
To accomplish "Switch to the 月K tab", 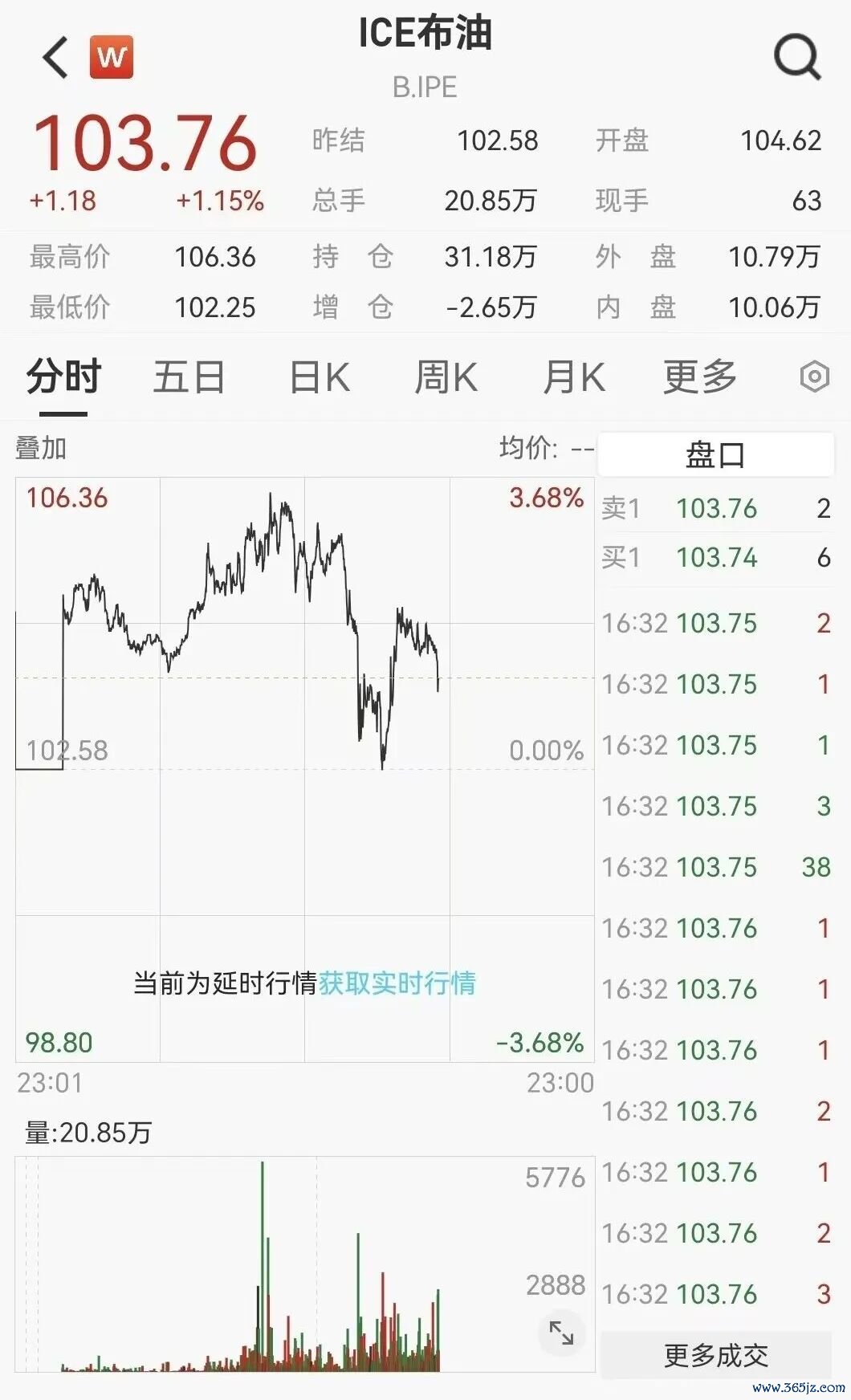I will pyautogui.click(x=573, y=377).
